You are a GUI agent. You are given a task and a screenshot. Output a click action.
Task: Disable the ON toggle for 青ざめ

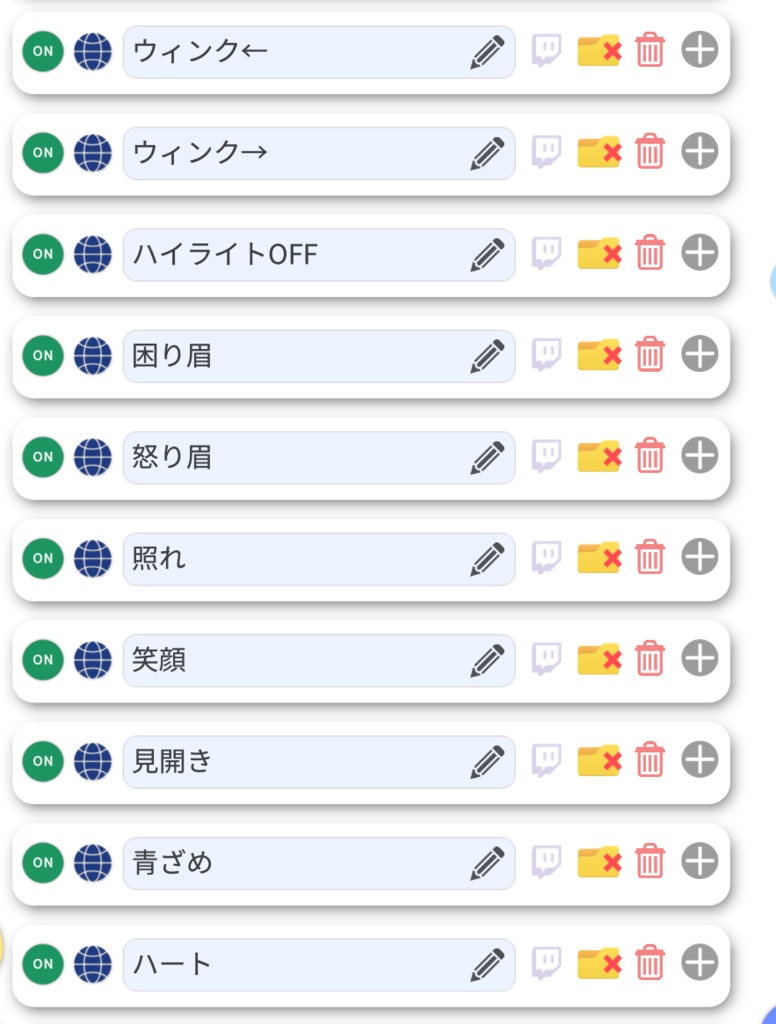point(42,862)
